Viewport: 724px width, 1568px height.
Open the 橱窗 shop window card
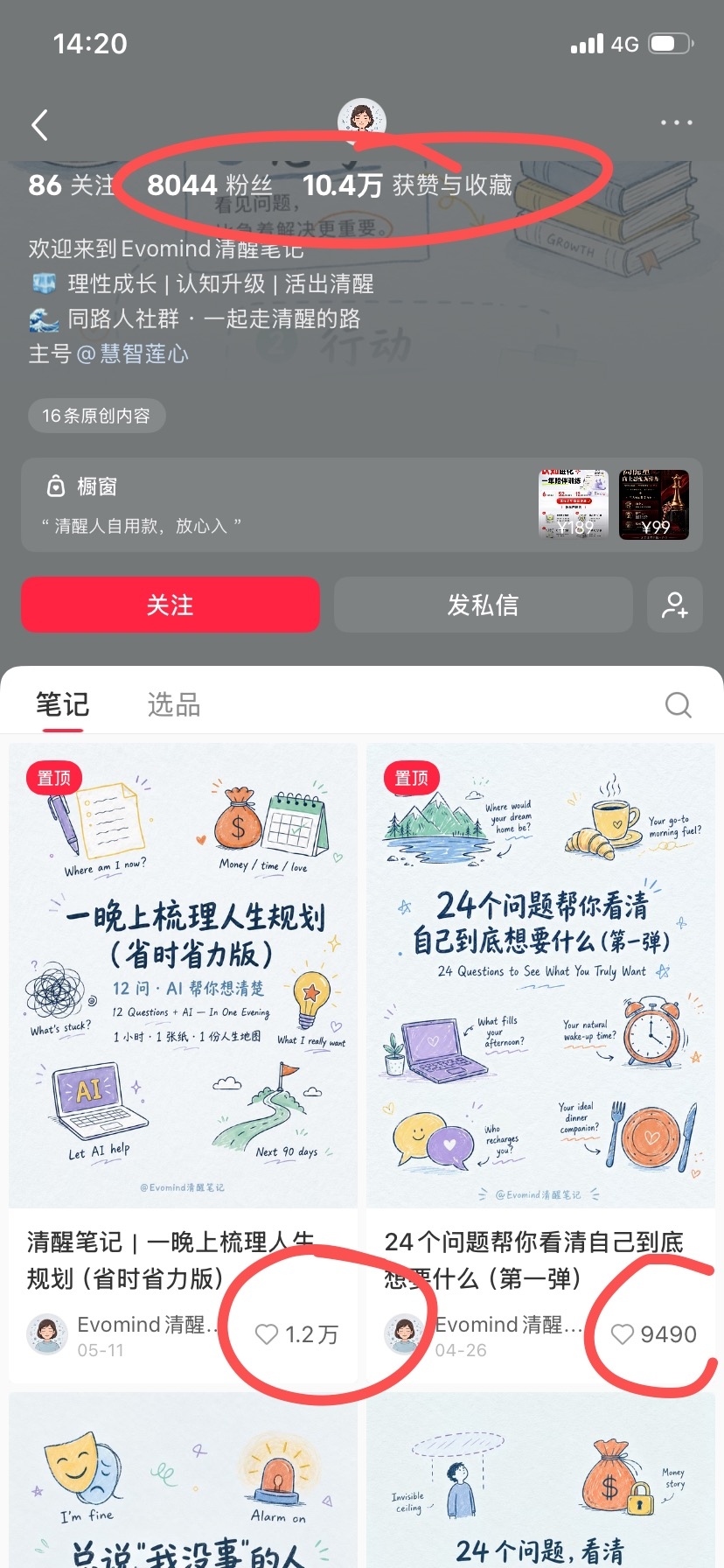(x=362, y=505)
